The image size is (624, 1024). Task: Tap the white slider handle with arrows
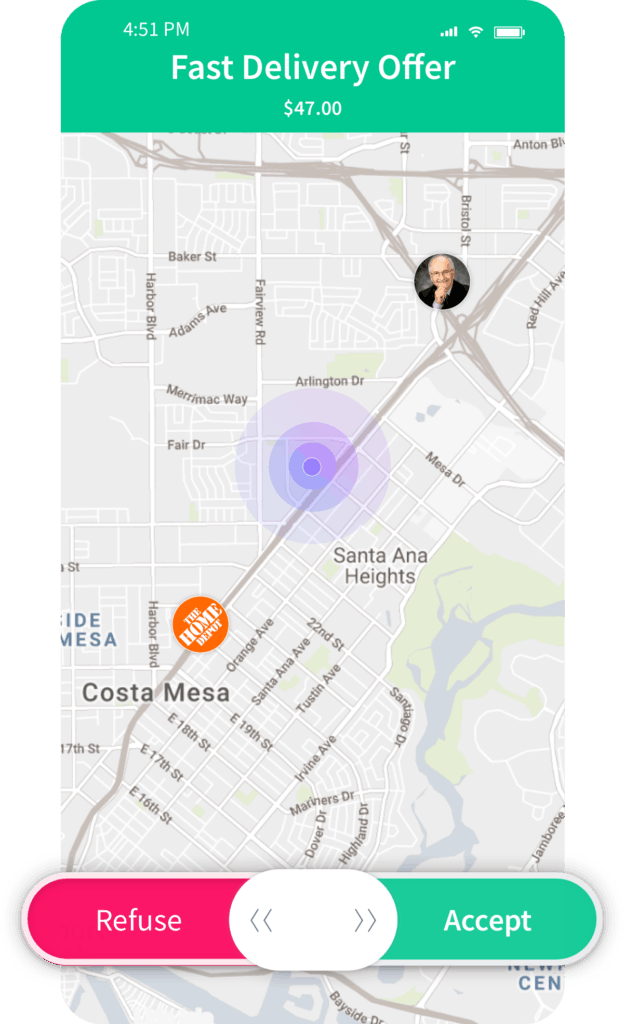[313, 920]
